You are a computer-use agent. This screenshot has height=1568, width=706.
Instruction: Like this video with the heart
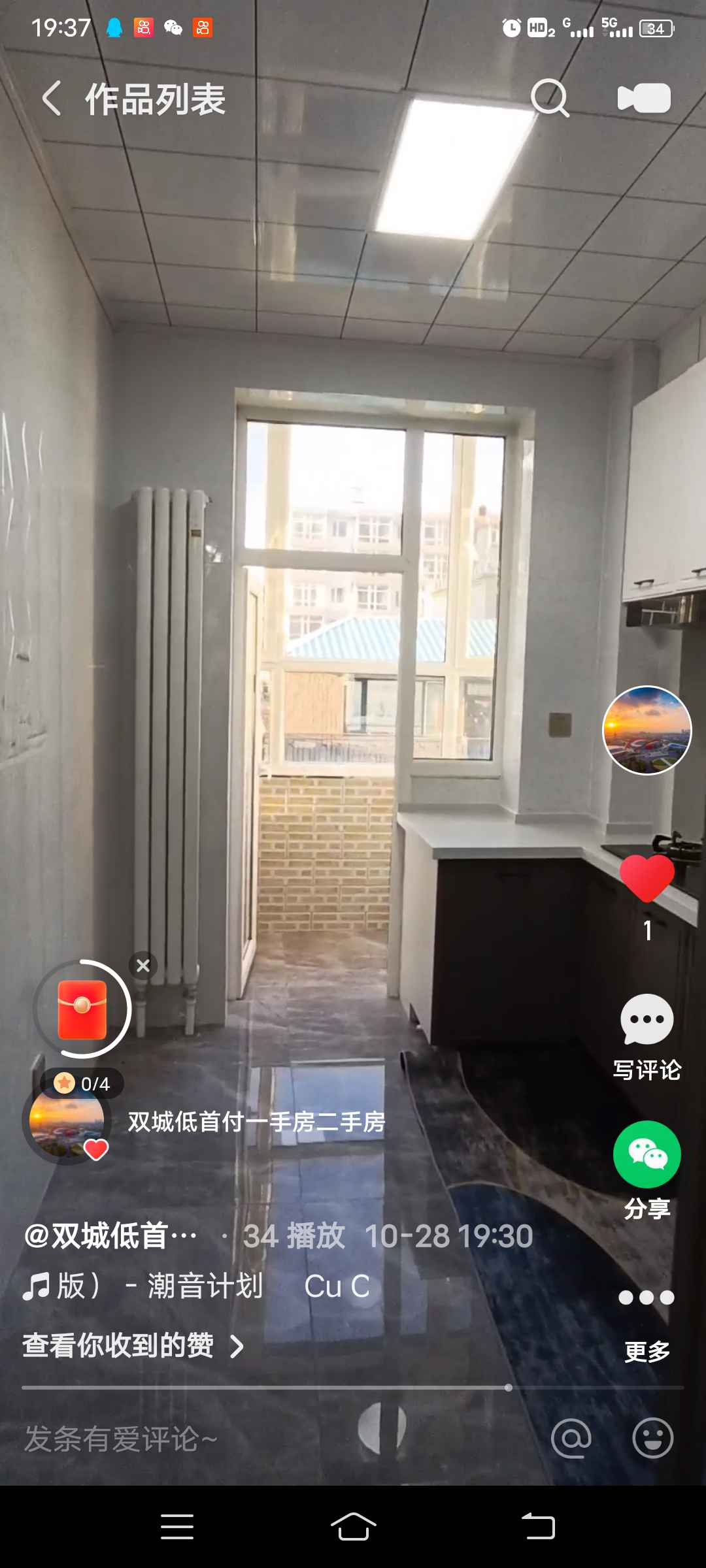(647, 879)
